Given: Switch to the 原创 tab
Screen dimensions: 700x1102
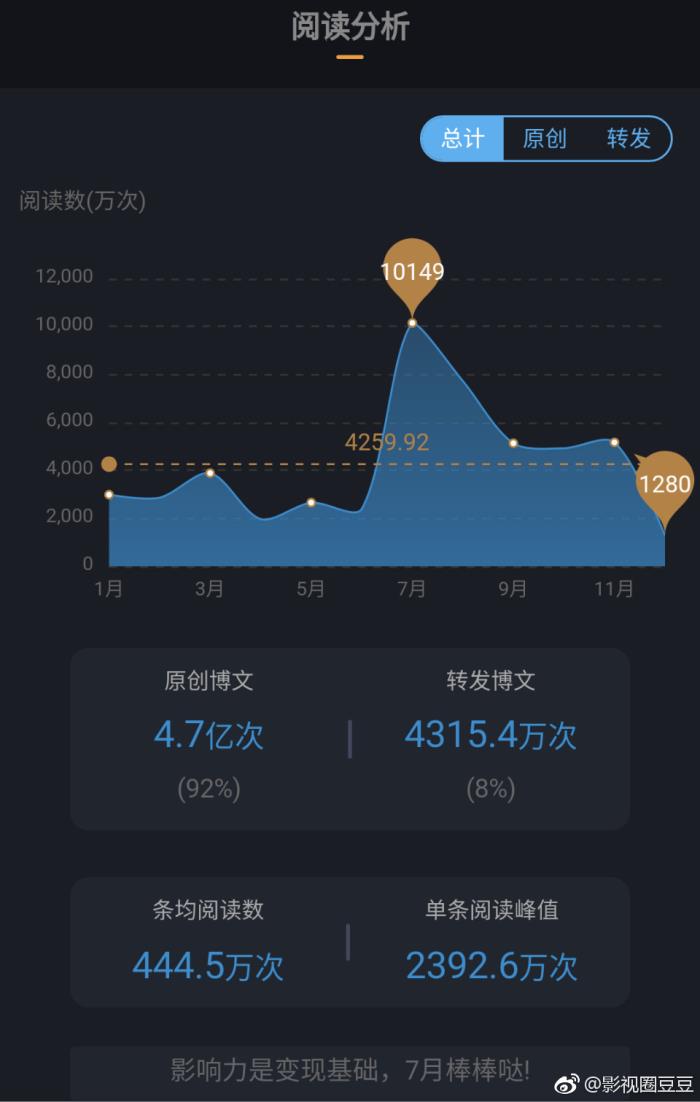Looking at the screenshot, I should (x=545, y=139).
